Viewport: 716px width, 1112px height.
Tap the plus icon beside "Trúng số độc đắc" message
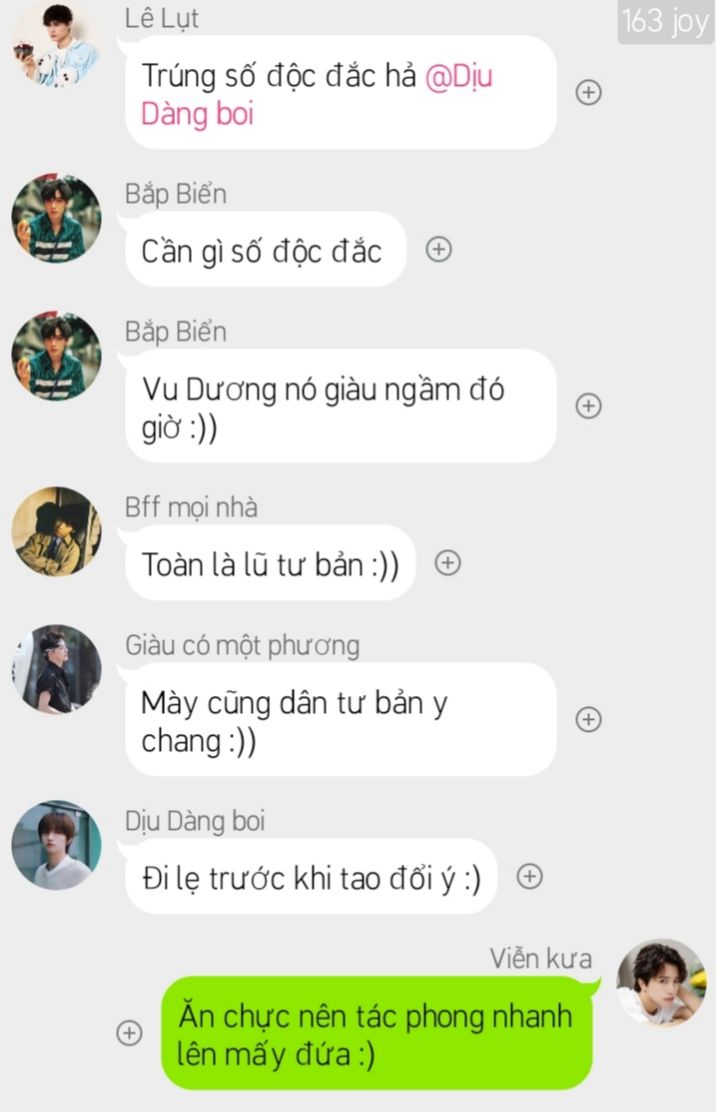point(589,93)
